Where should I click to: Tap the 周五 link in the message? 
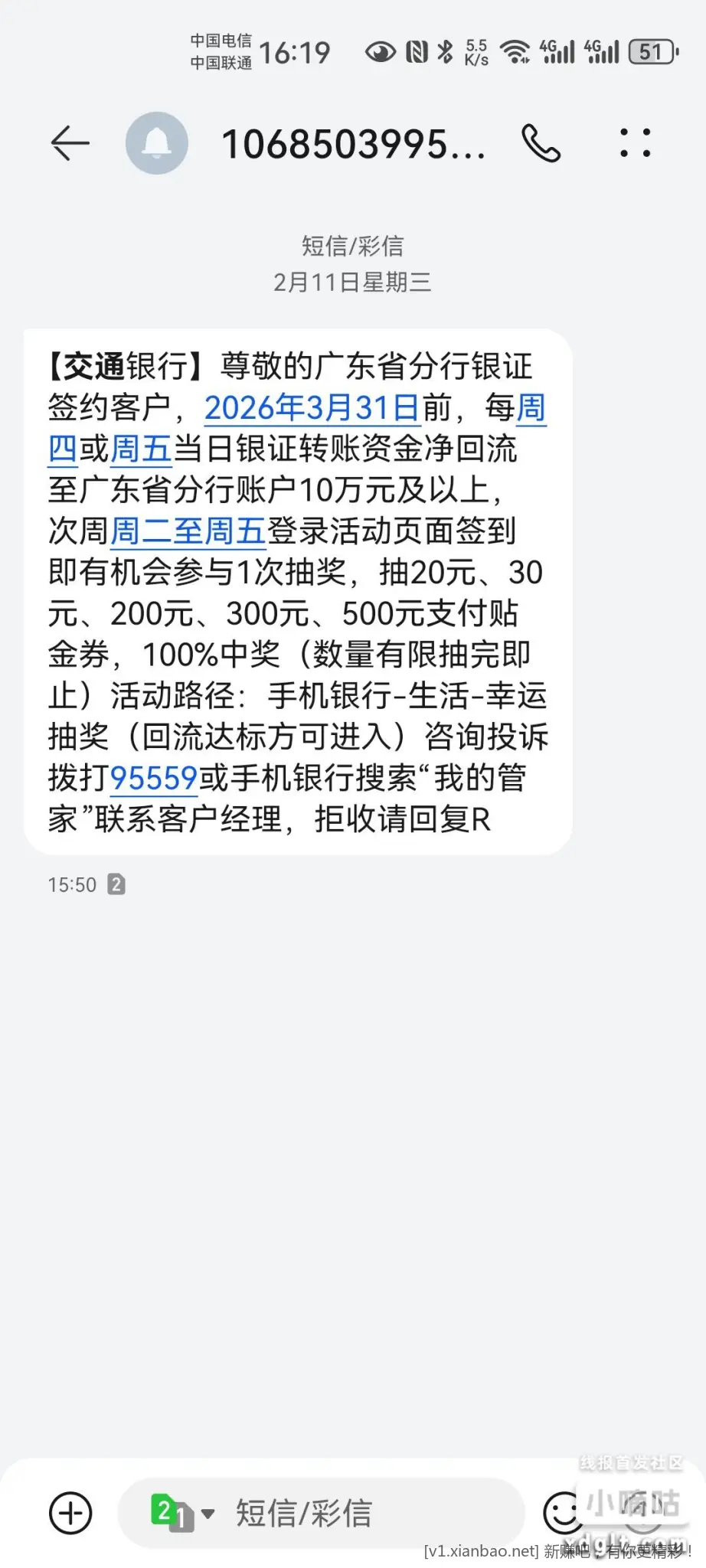[x=141, y=449]
